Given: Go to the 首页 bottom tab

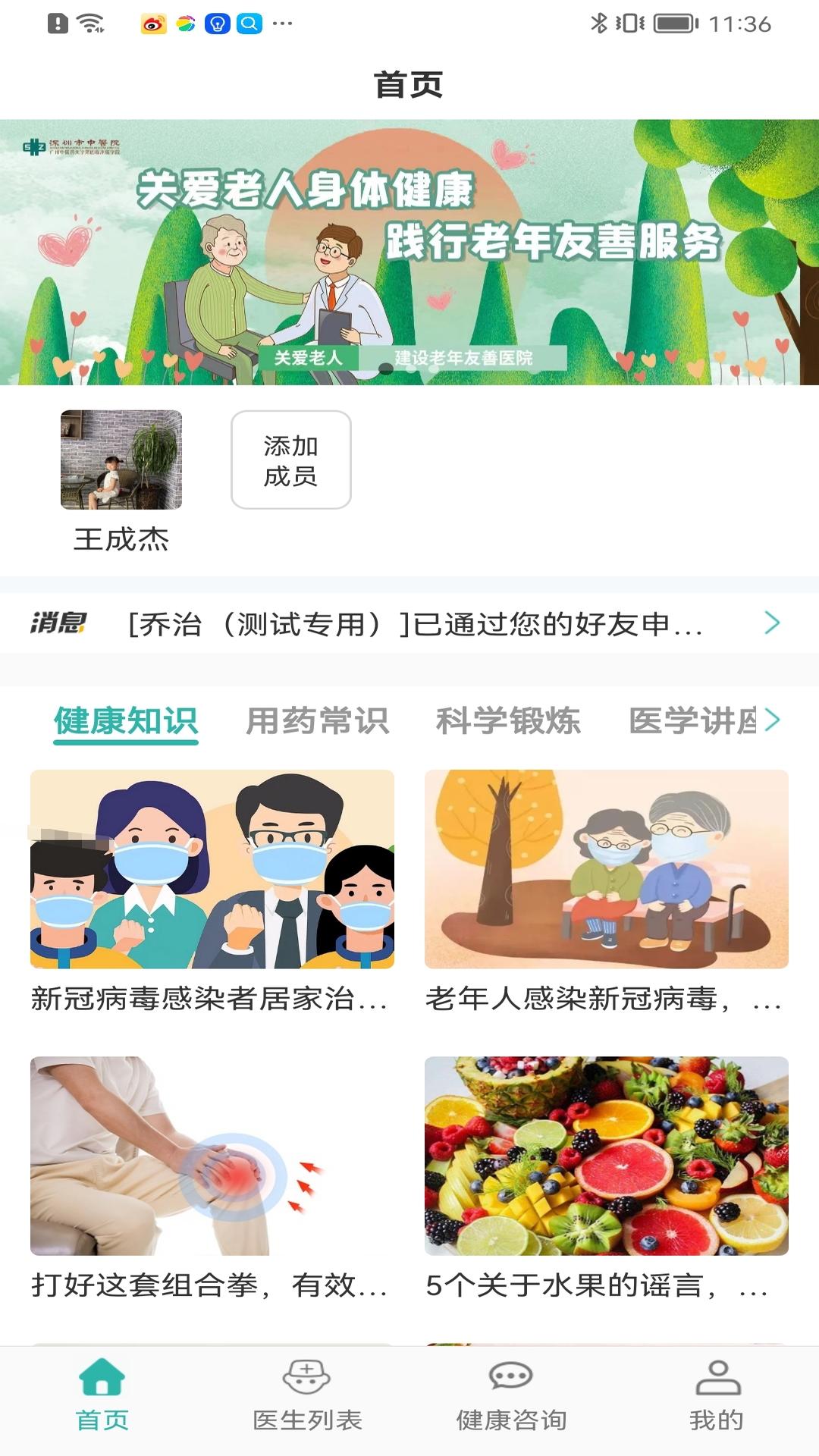Looking at the screenshot, I should 102,1395.
